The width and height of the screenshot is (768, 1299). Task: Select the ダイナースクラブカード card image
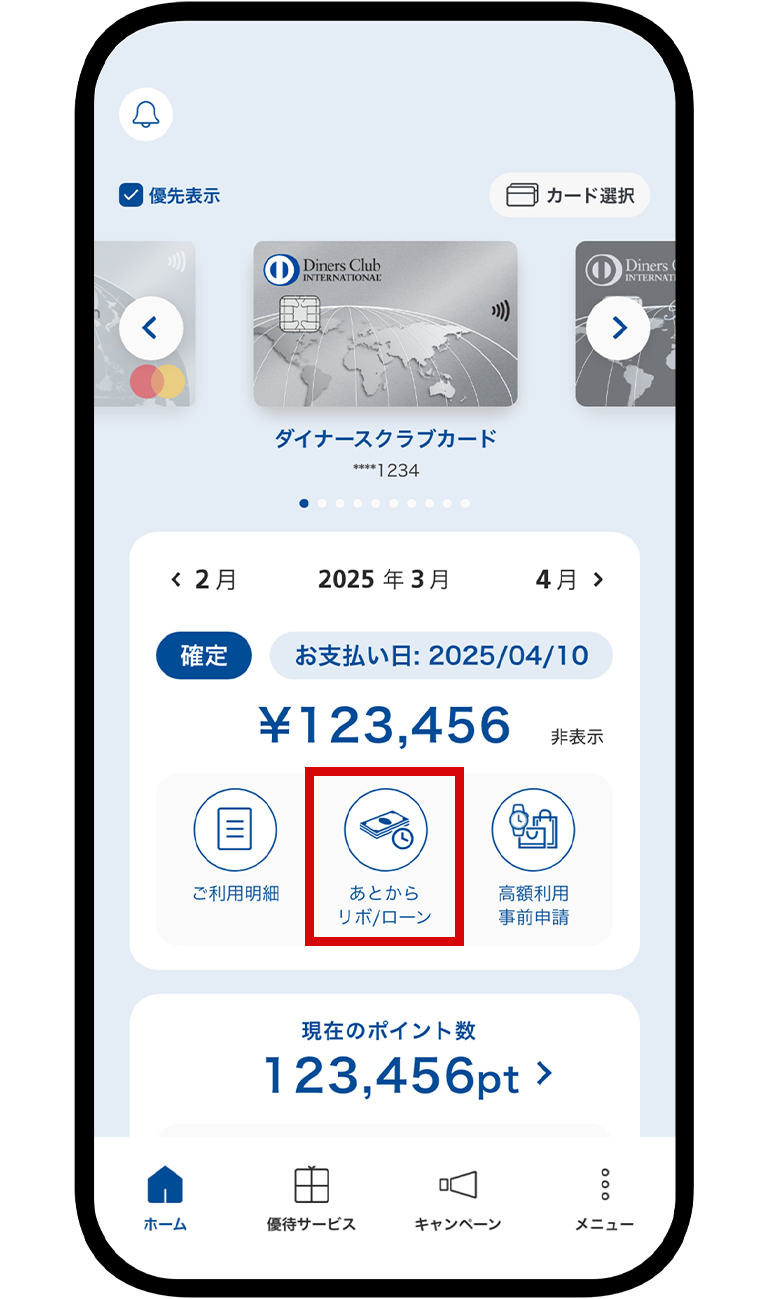click(x=385, y=323)
